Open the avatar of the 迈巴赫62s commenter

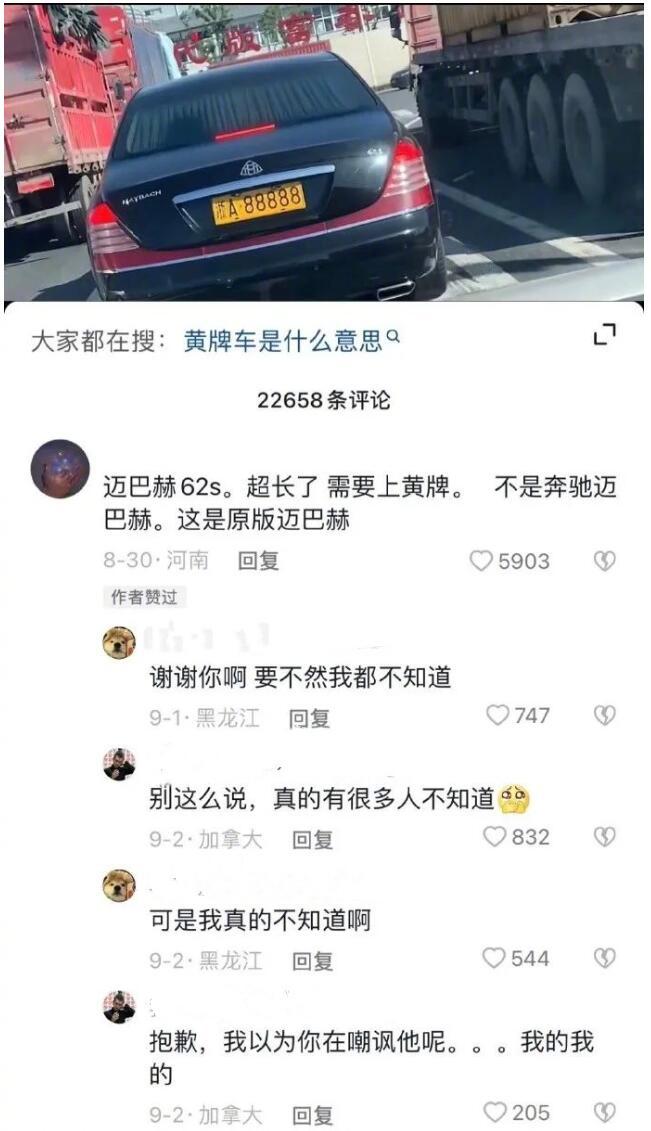[x=60, y=469]
